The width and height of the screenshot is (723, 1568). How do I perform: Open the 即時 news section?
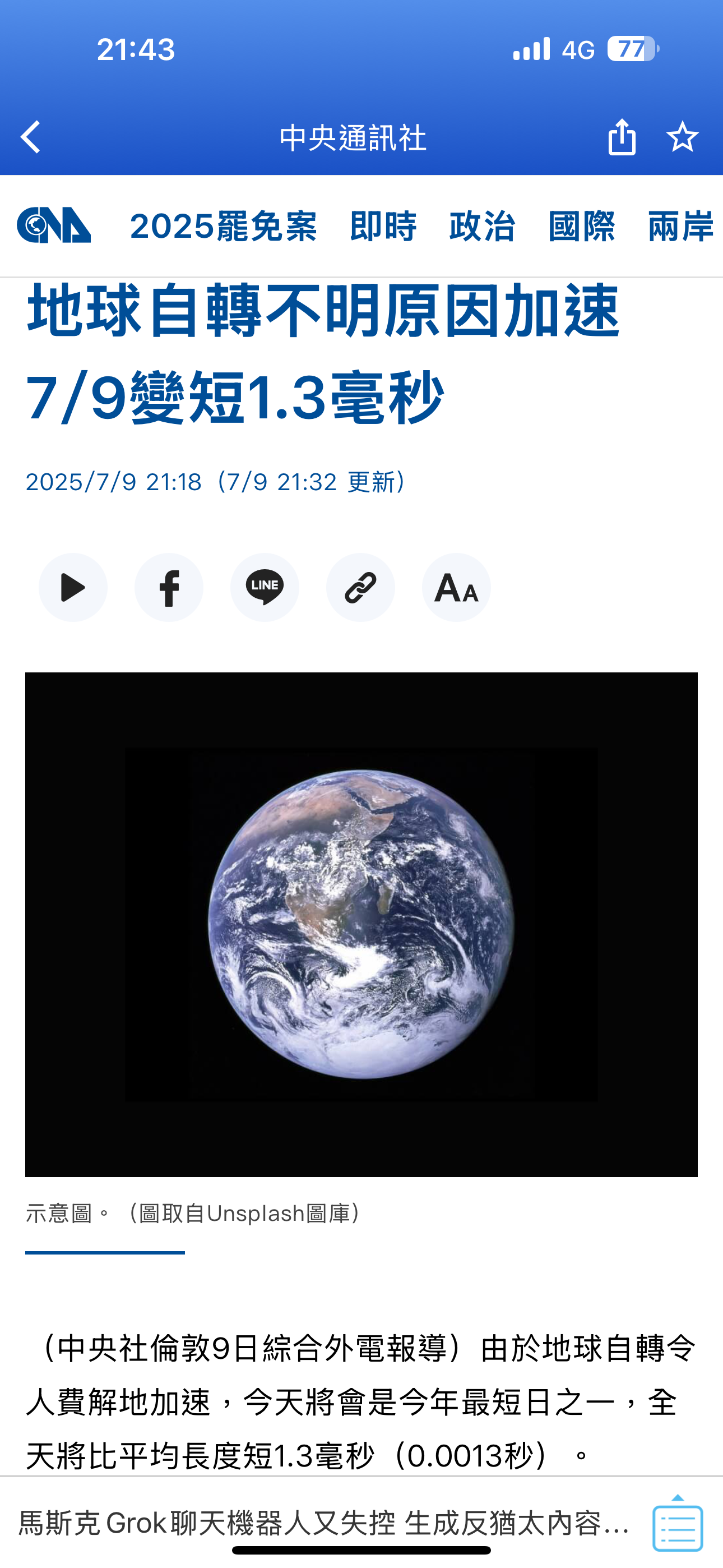(x=383, y=226)
